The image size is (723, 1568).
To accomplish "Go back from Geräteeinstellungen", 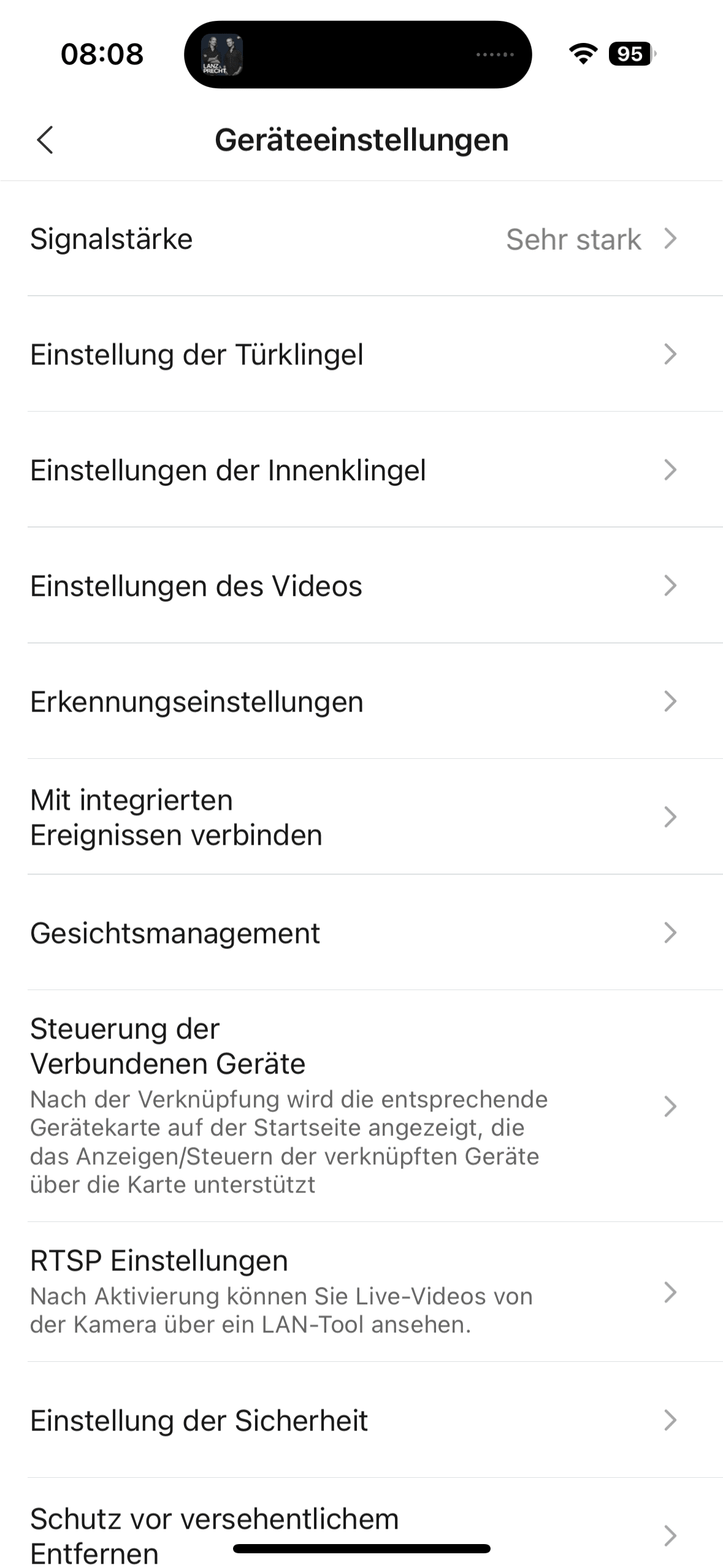I will tap(45, 140).
